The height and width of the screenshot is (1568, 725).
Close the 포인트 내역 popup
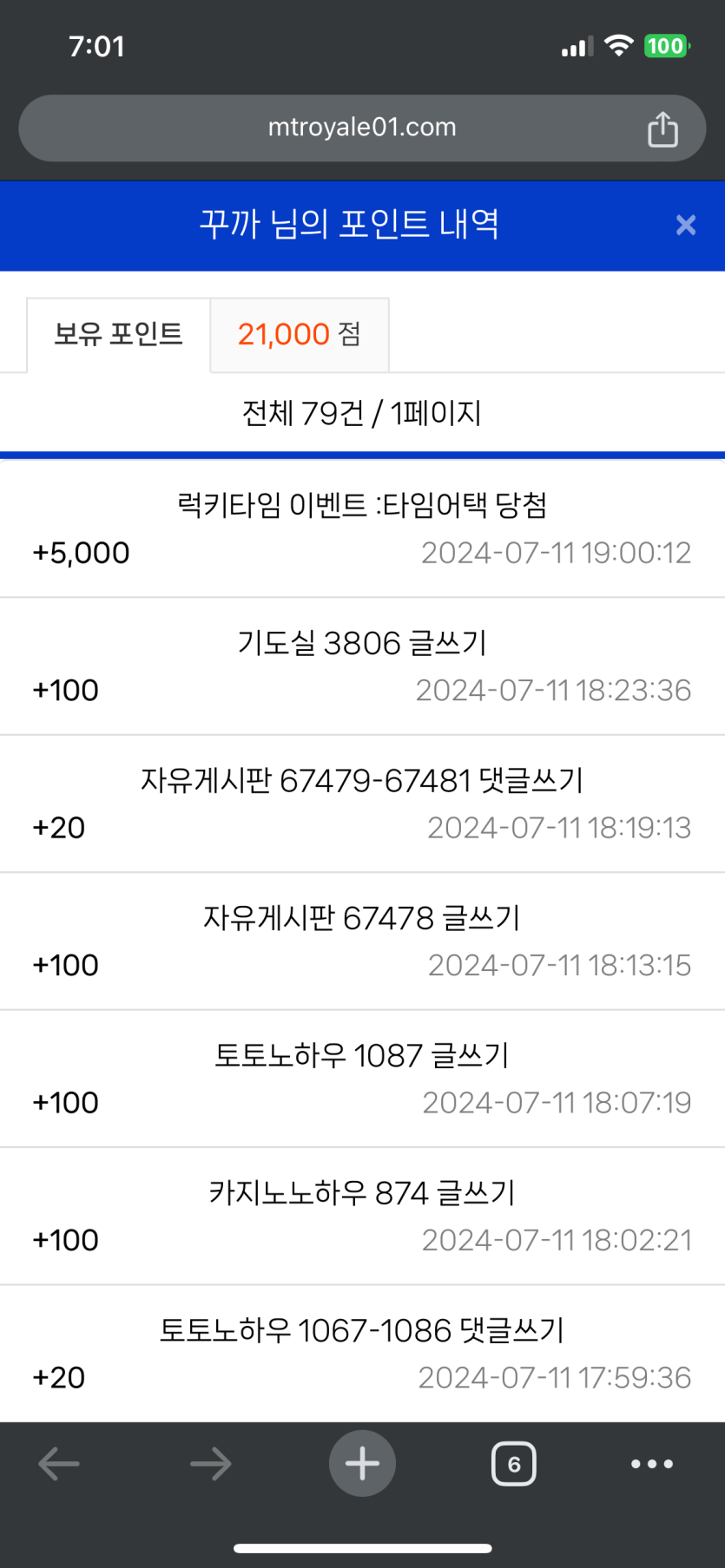(x=685, y=225)
